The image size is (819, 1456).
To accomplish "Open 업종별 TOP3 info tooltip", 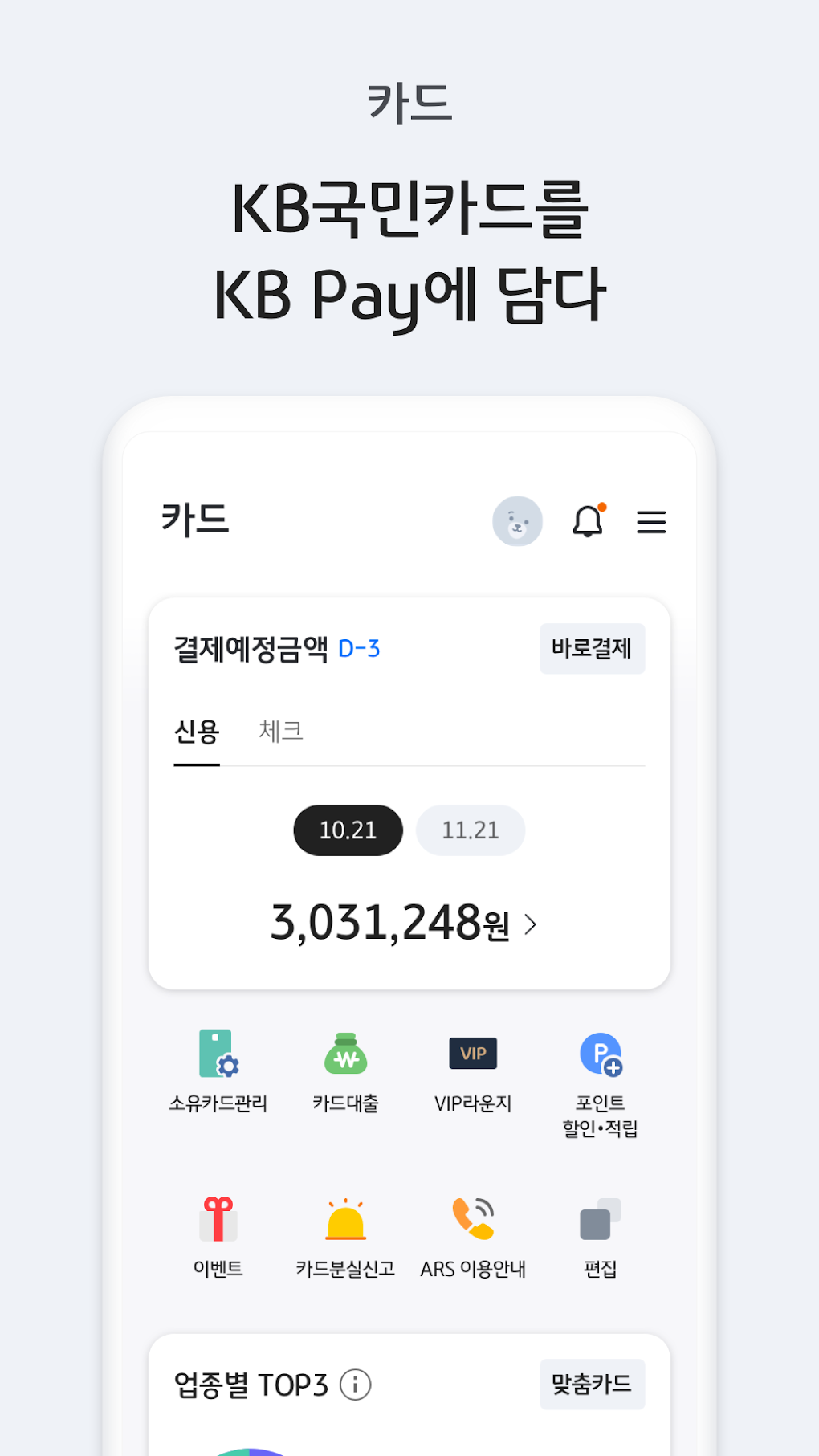I will [355, 1384].
